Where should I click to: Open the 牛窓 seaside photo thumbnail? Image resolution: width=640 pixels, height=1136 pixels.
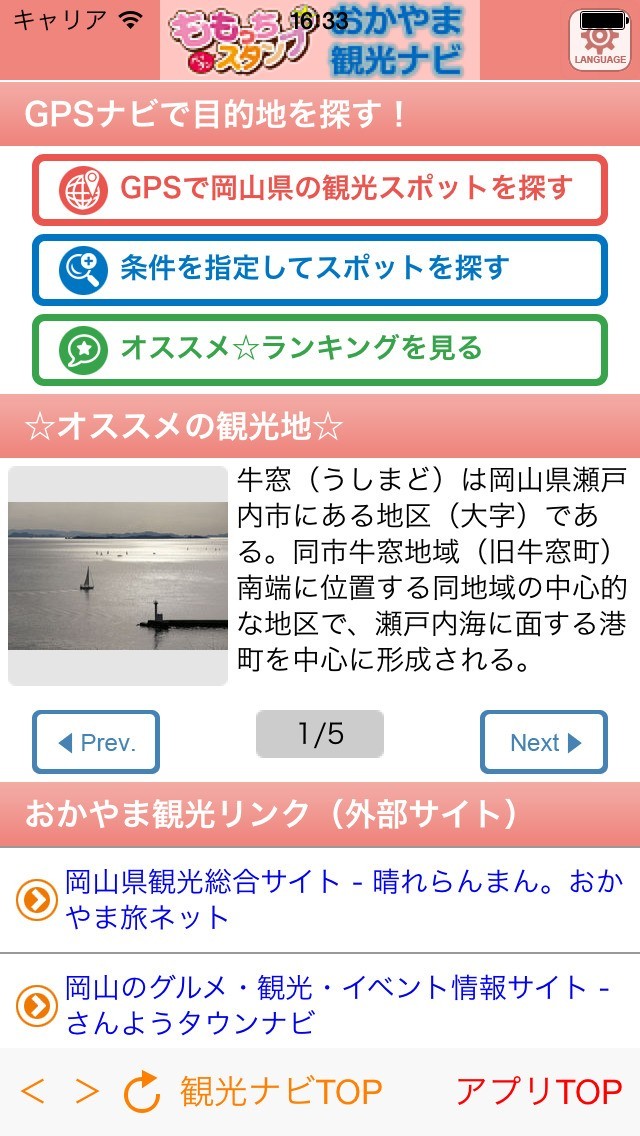118,576
